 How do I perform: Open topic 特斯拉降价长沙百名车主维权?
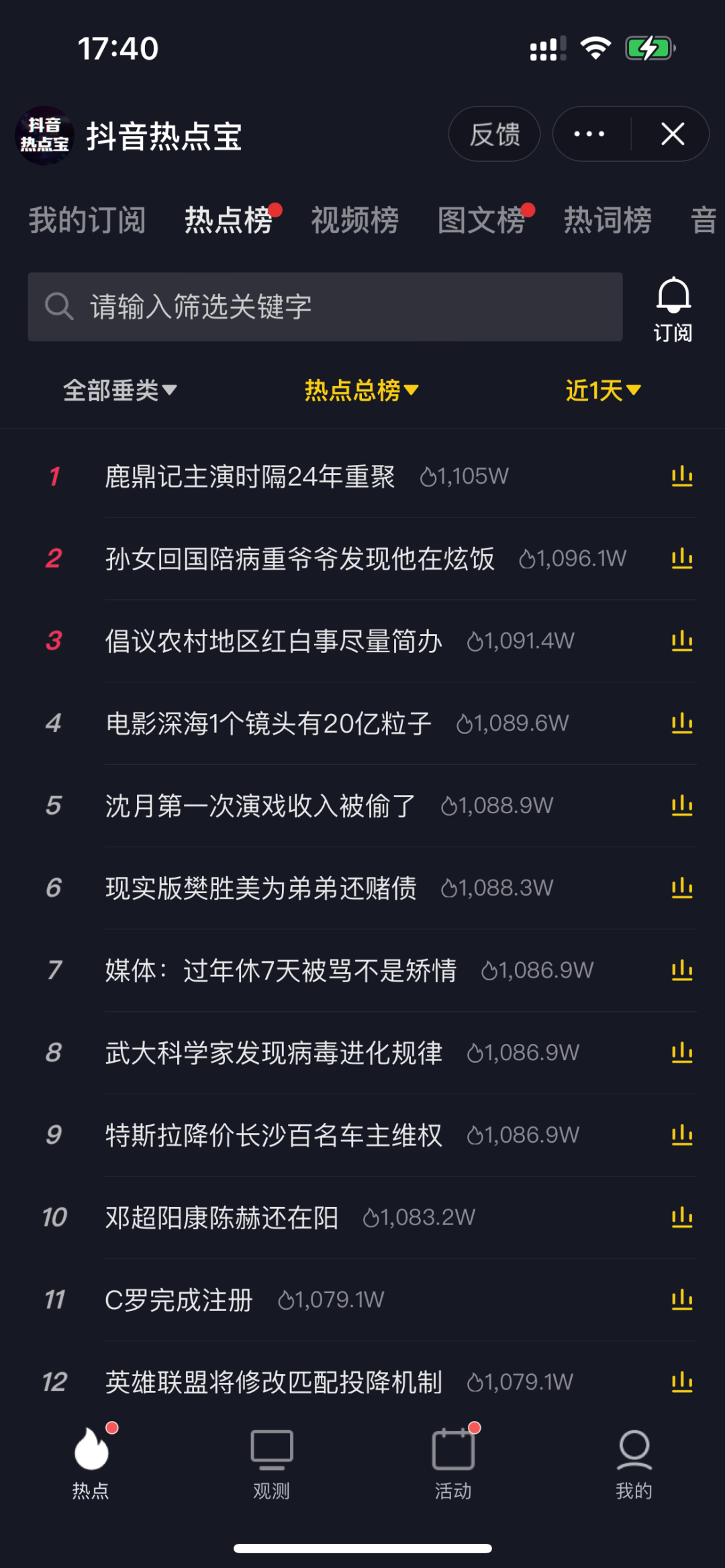click(274, 1134)
